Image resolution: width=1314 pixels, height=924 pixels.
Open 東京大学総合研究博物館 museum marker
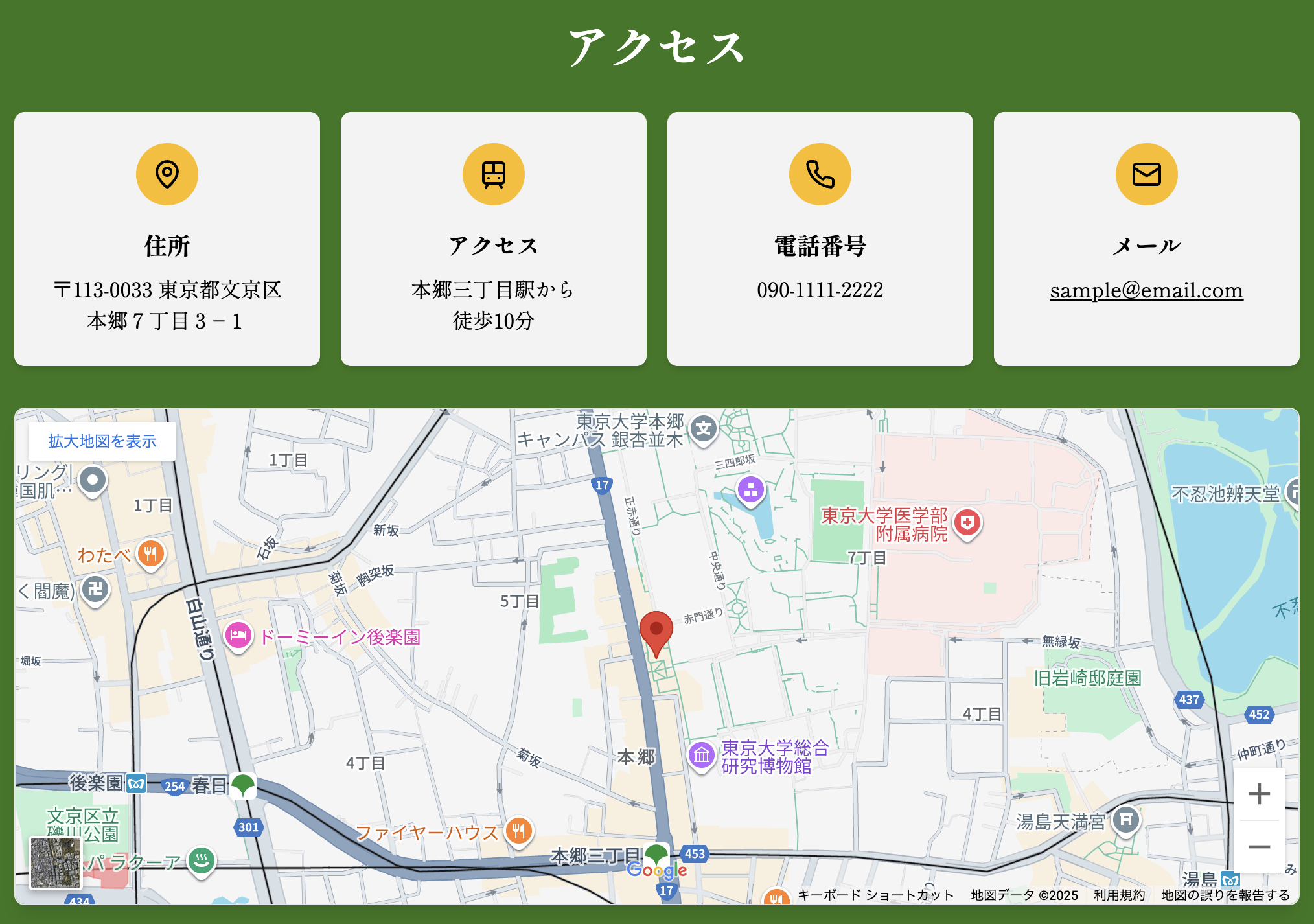(702, 756)
